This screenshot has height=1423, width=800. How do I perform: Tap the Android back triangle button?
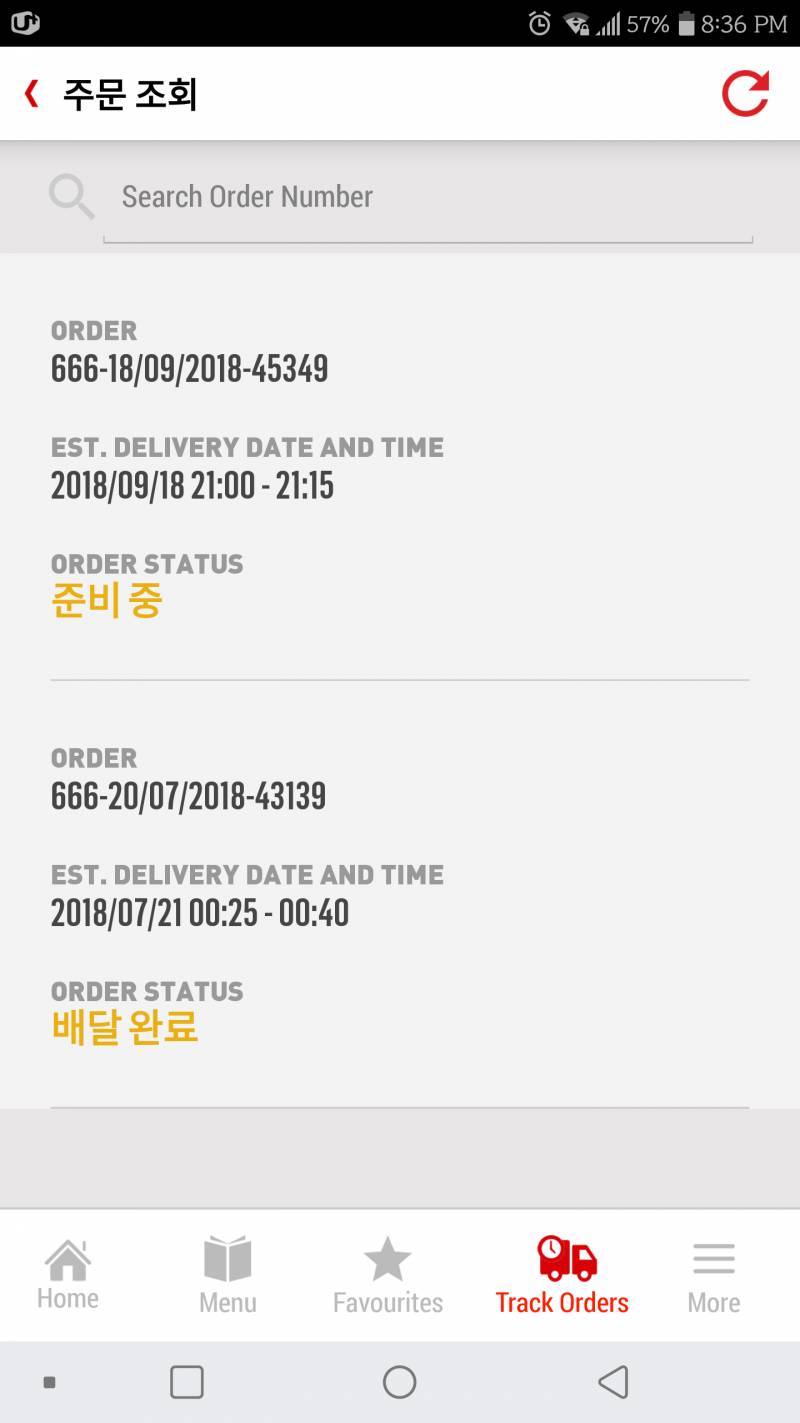pyautogui.click(x=613, y=1381)
